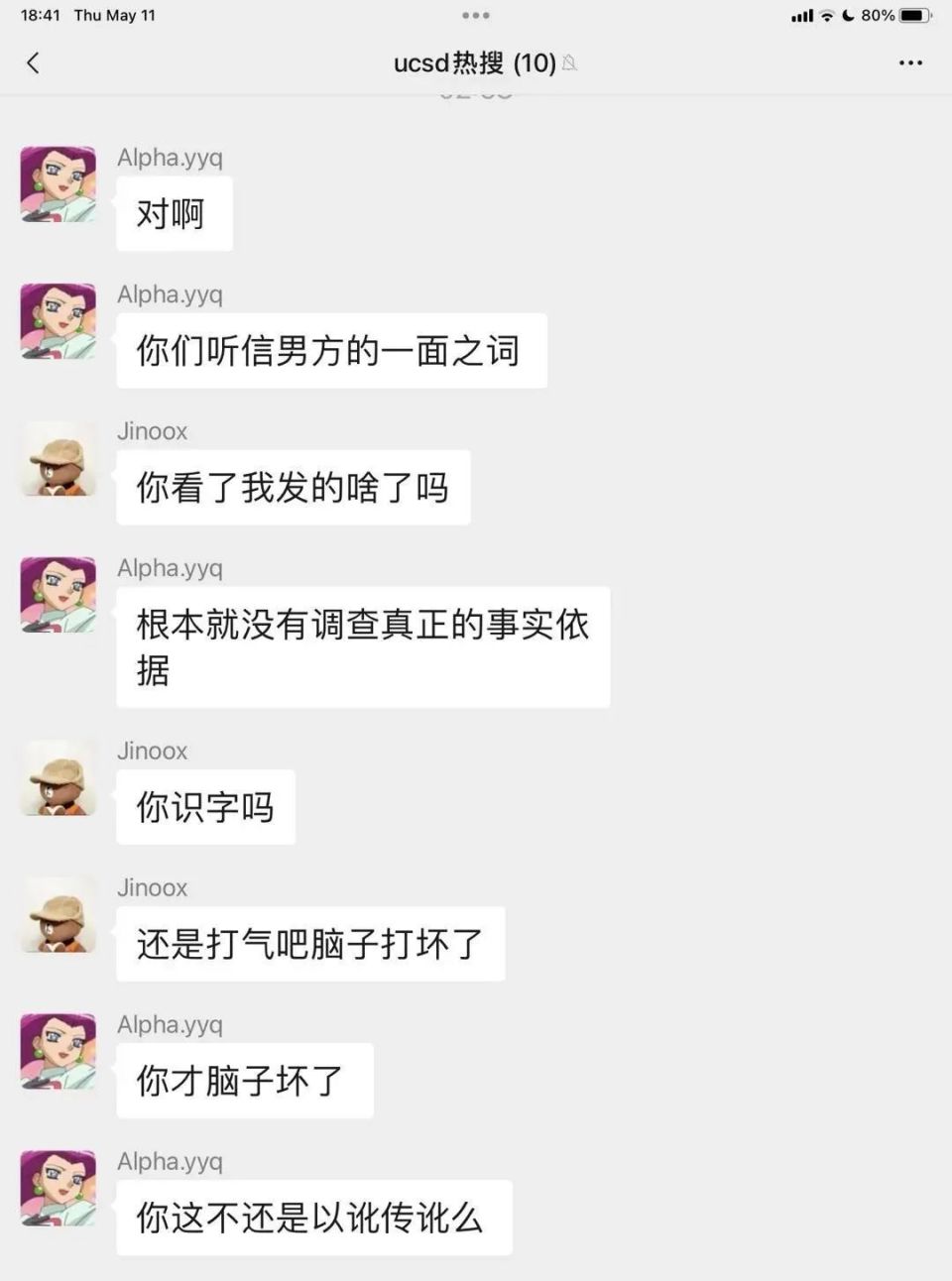Open group chat settings via the ellipsis icon
The width and height of the screenshot is (952, 1281).
pos(910,62)
